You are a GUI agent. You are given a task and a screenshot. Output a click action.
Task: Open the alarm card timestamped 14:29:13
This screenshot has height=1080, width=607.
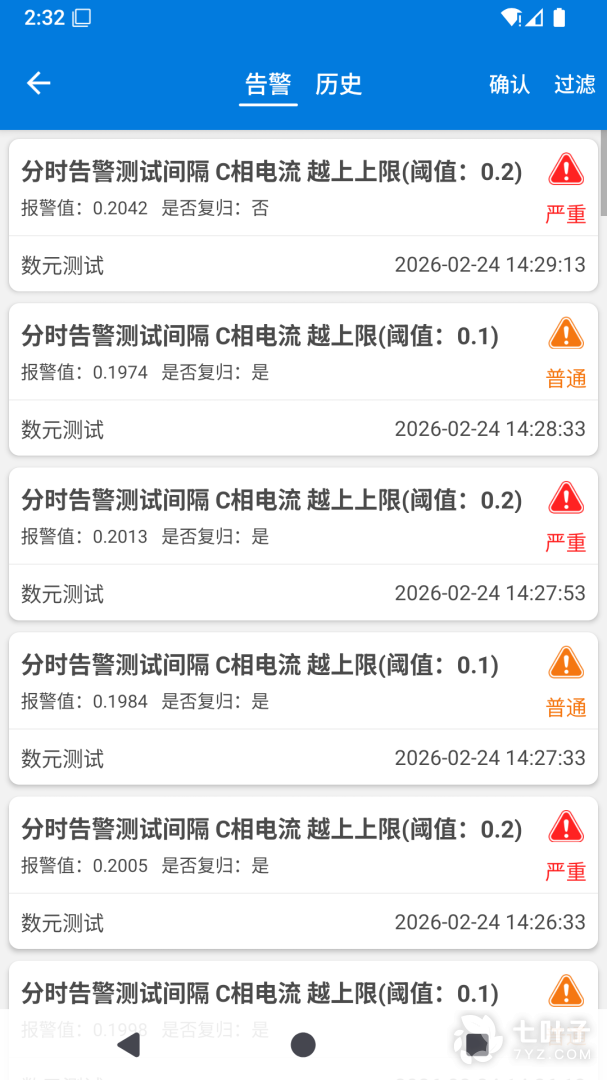(x=303, y=215)
